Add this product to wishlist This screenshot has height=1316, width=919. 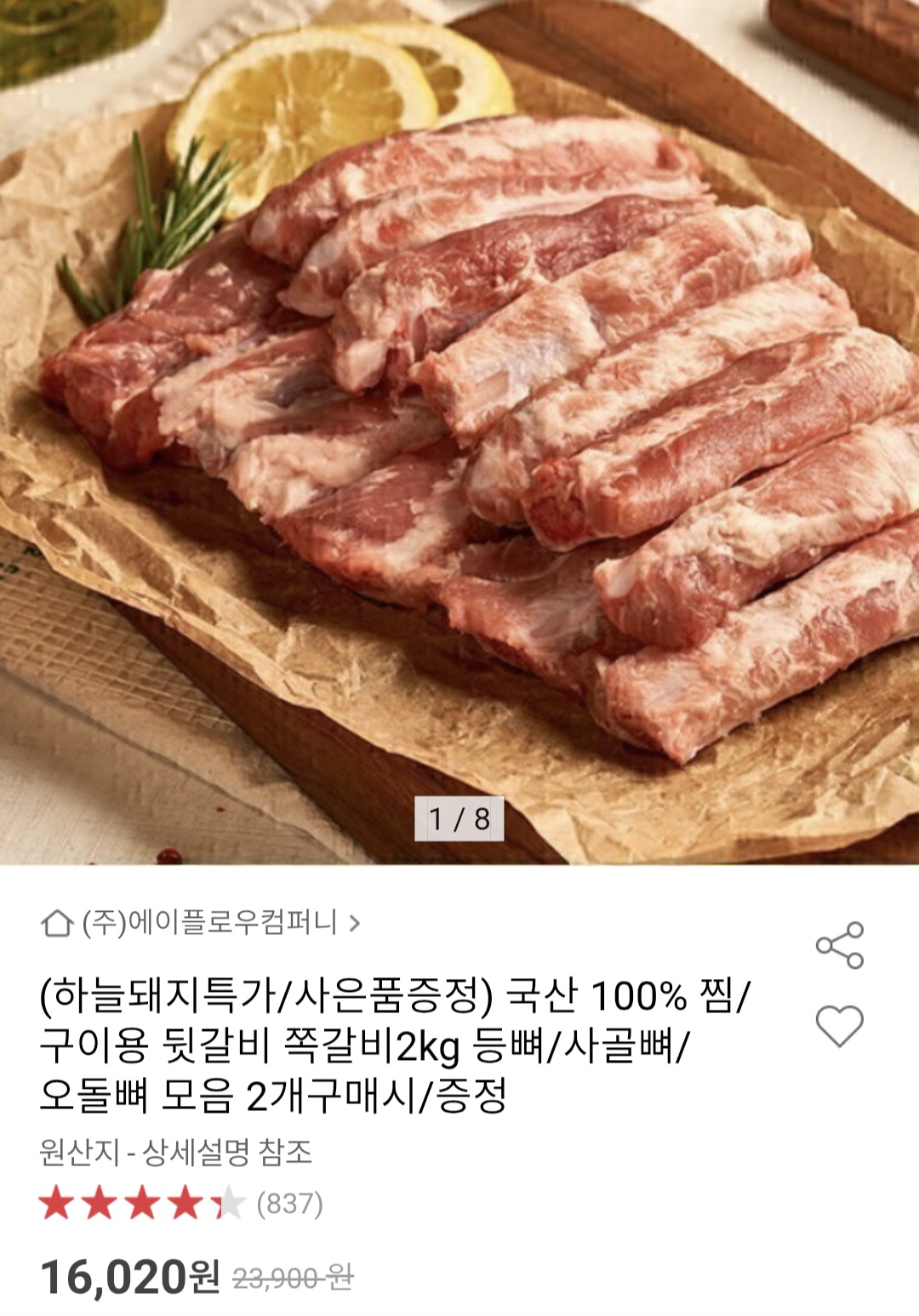coord(839,1024)
